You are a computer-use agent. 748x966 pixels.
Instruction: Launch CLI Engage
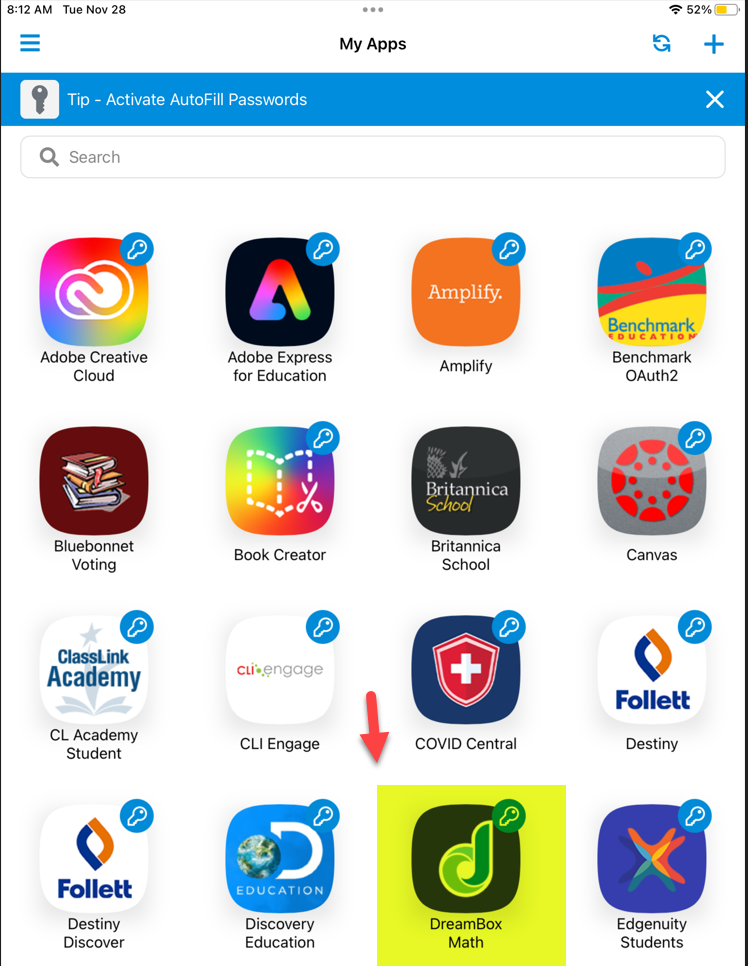[280, 670]
